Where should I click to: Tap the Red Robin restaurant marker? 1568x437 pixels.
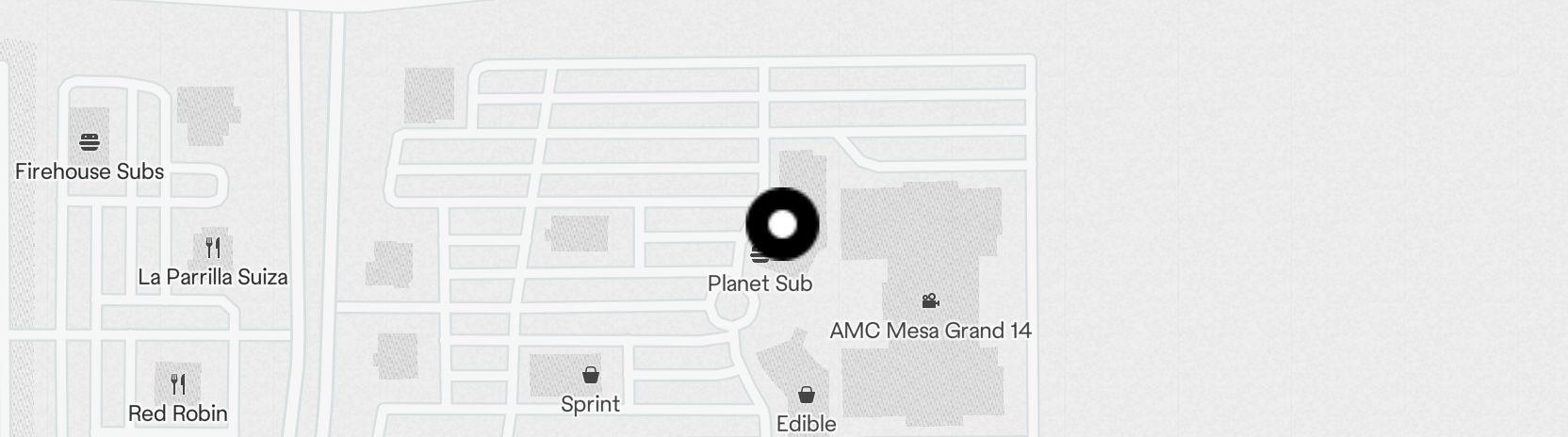[x=178, y=384]
